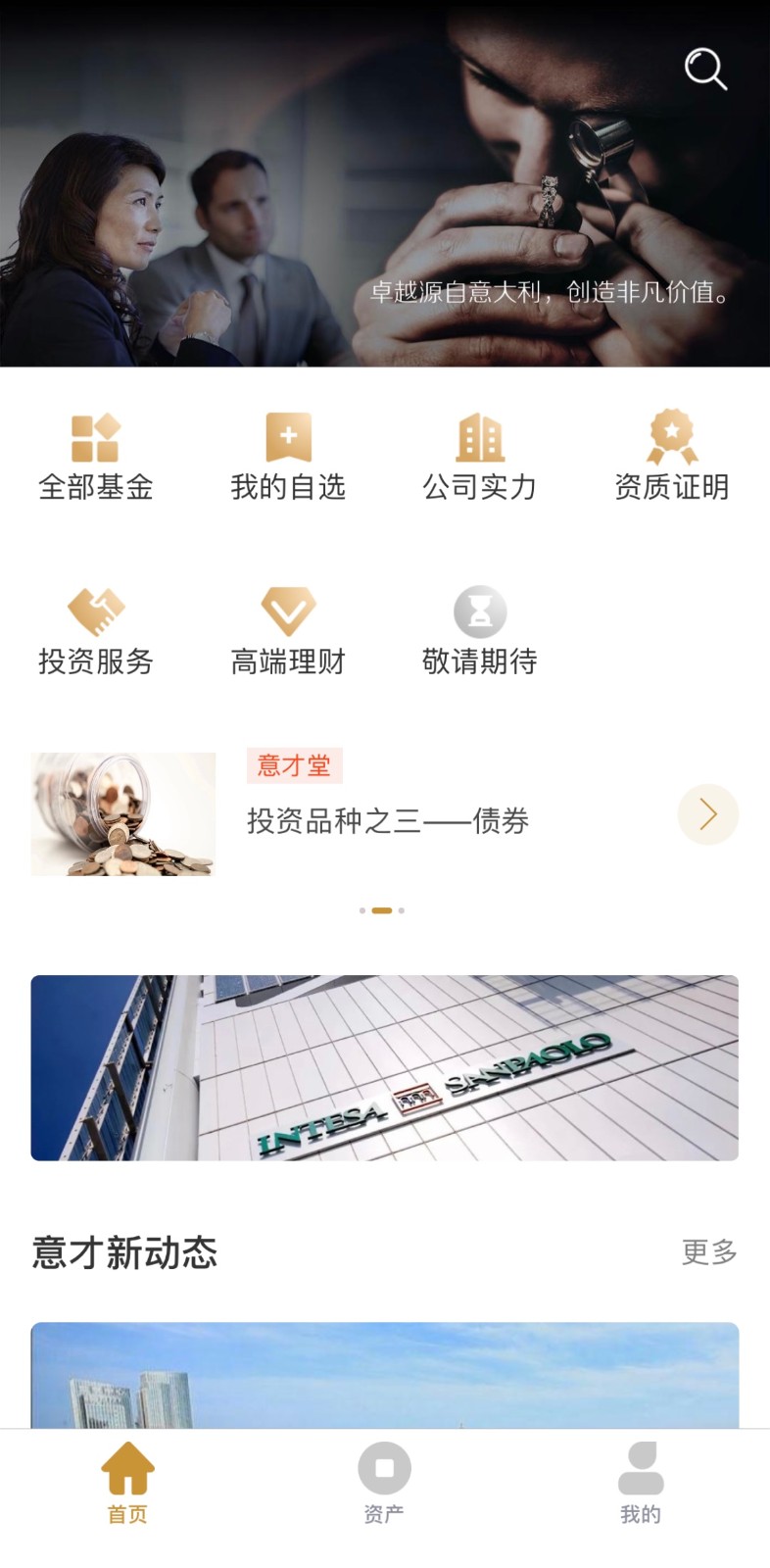Tap 更多 for 意才新动态
Screen dimensions: 770x1568
(709, 1251)
